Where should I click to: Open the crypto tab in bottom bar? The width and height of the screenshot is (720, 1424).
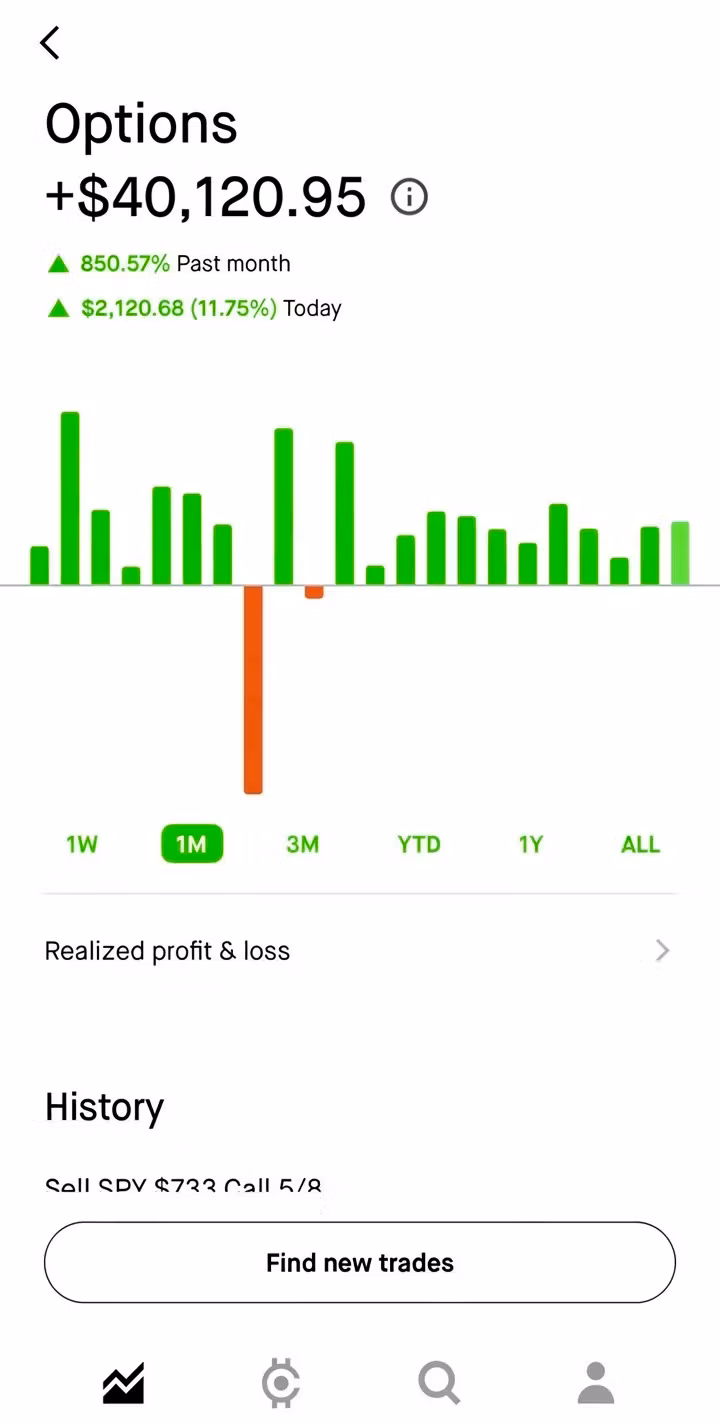click(281, 1384)
